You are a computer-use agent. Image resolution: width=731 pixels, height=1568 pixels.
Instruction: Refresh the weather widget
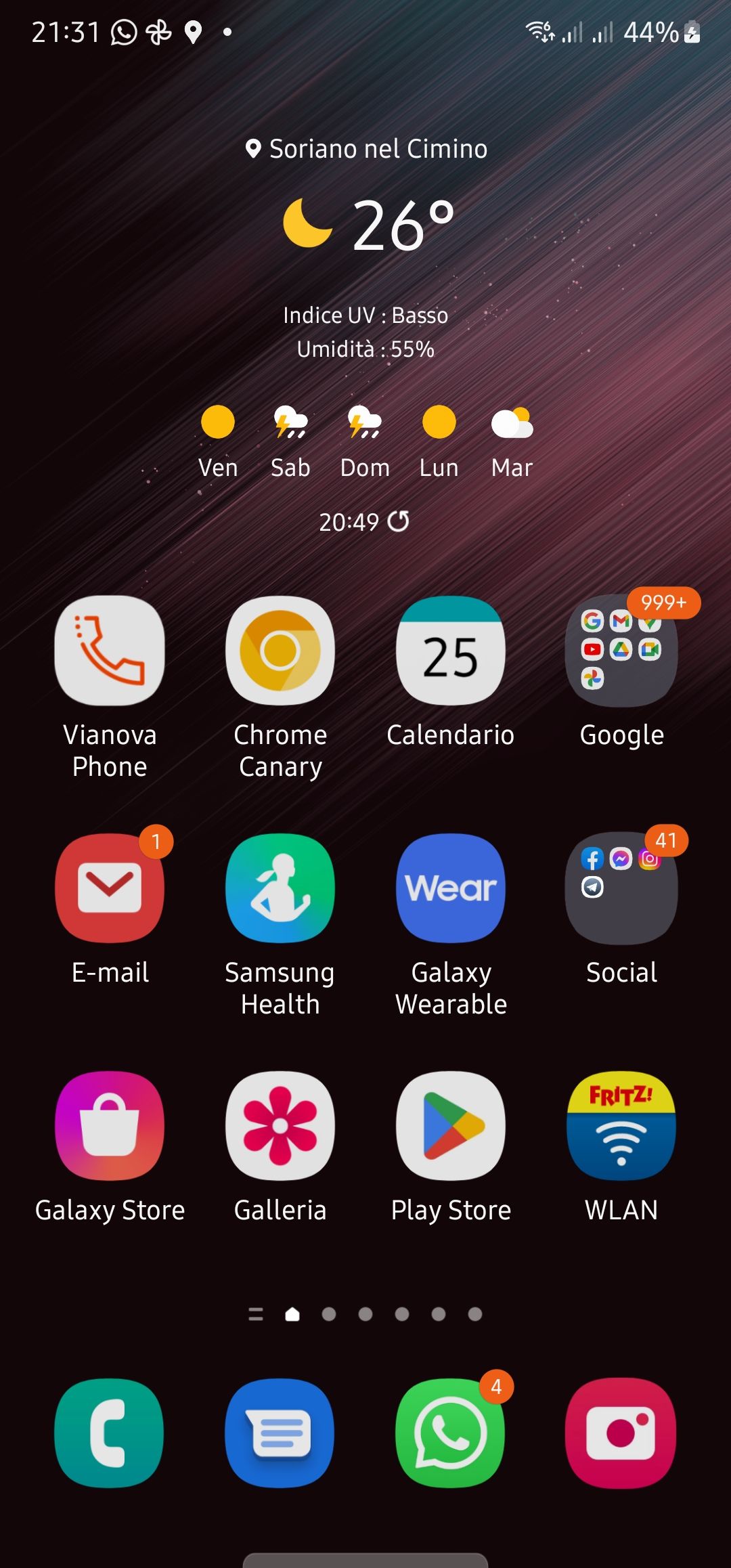coord(399,521)
